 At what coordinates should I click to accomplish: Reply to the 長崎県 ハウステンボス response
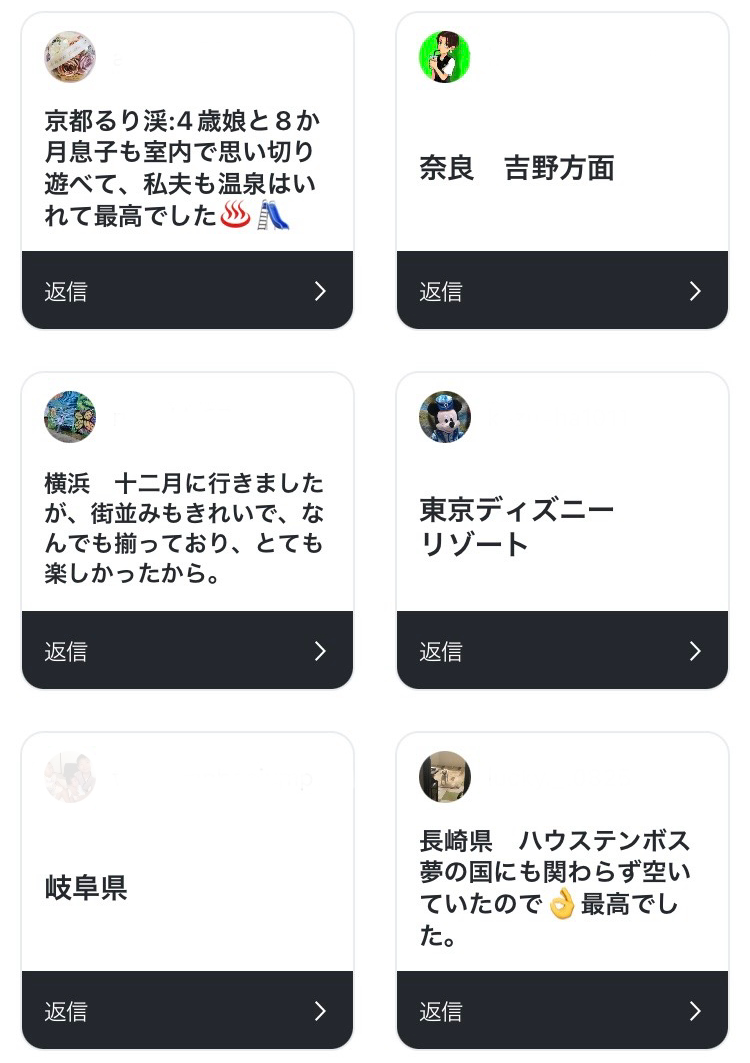tap(562, 1011)
